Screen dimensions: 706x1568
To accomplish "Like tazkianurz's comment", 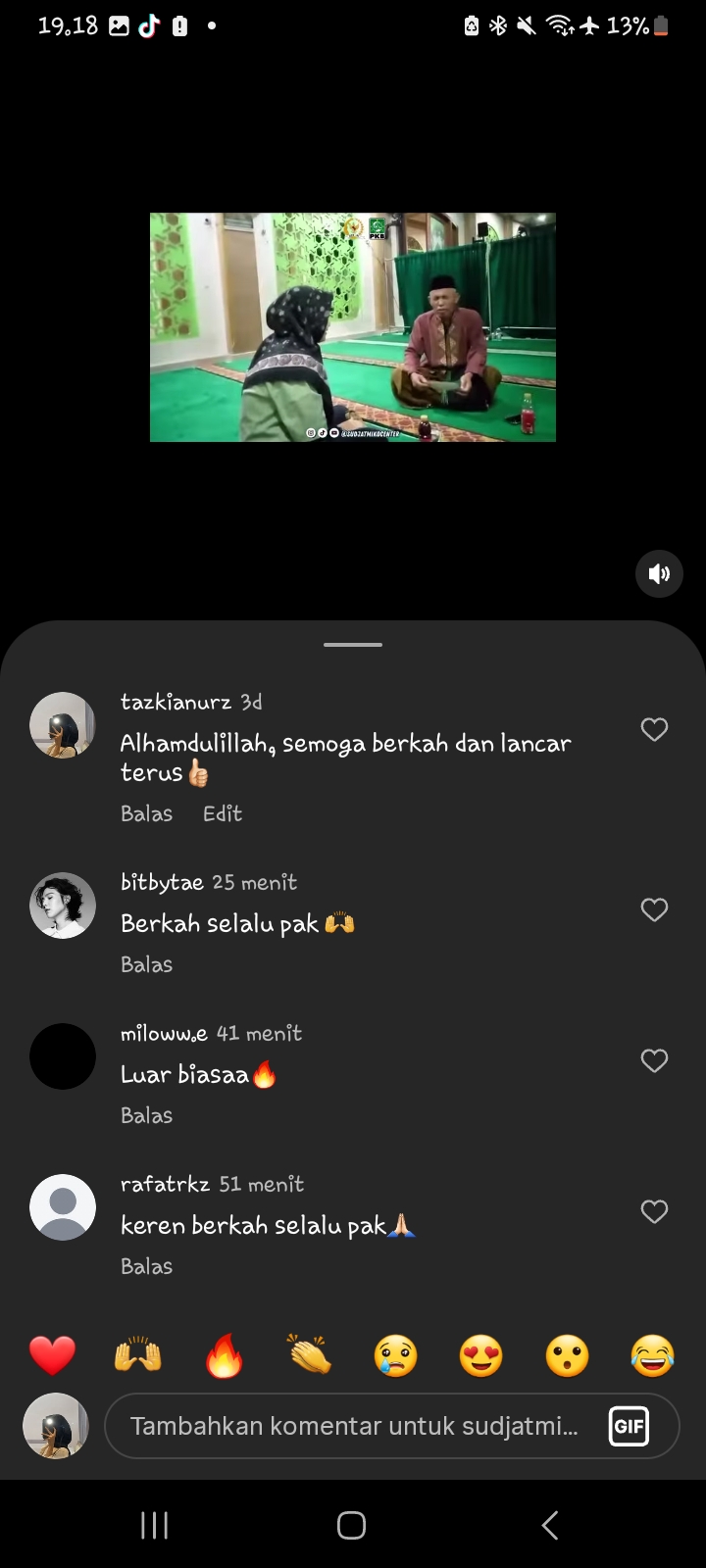I will point(654,730).
